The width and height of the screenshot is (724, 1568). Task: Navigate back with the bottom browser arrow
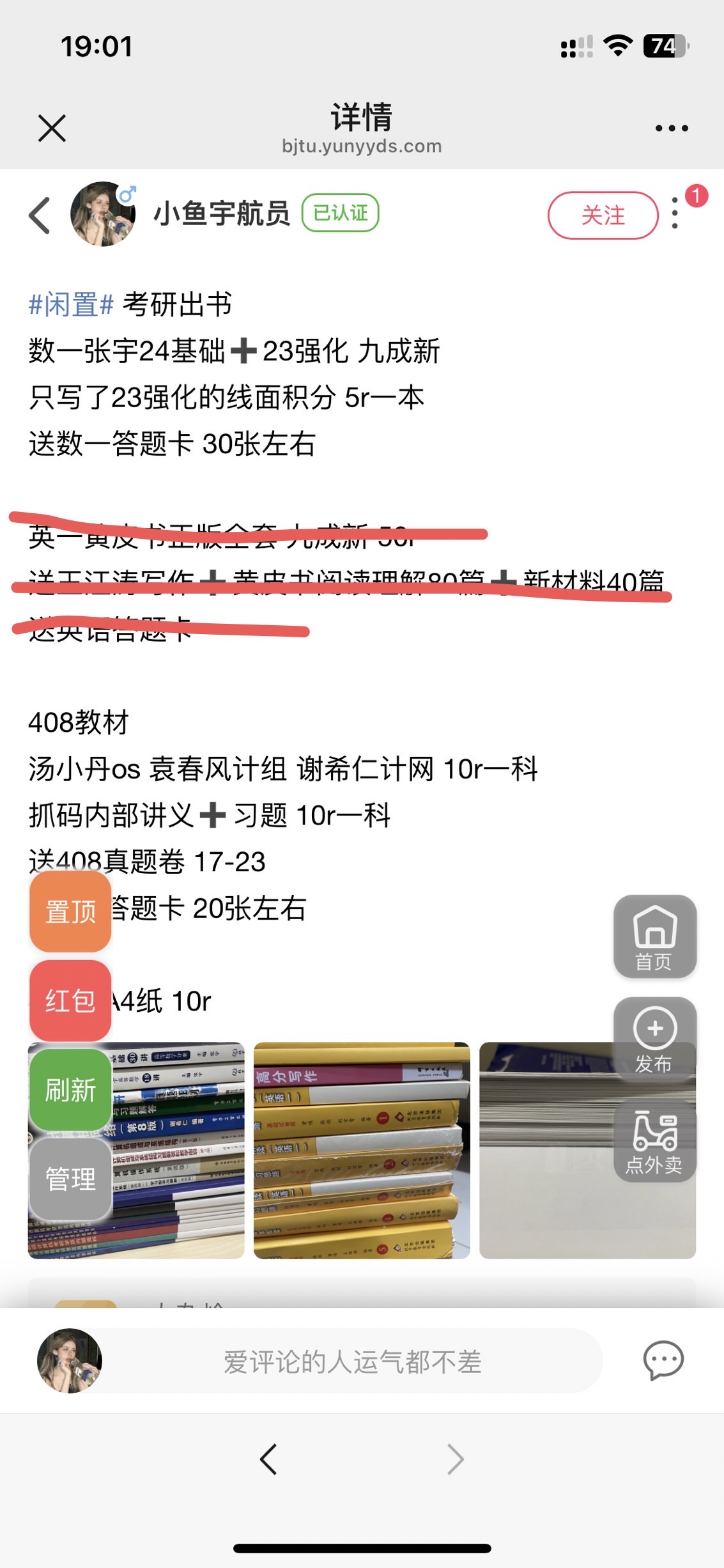coord(268,1459)
